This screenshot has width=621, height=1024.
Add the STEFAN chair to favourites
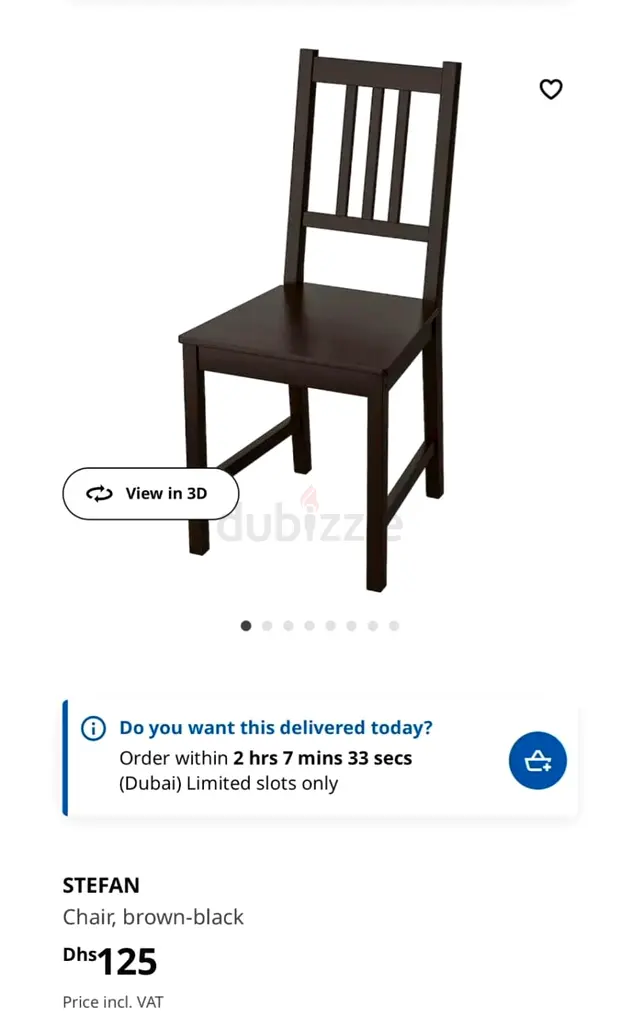click(551, 89)
